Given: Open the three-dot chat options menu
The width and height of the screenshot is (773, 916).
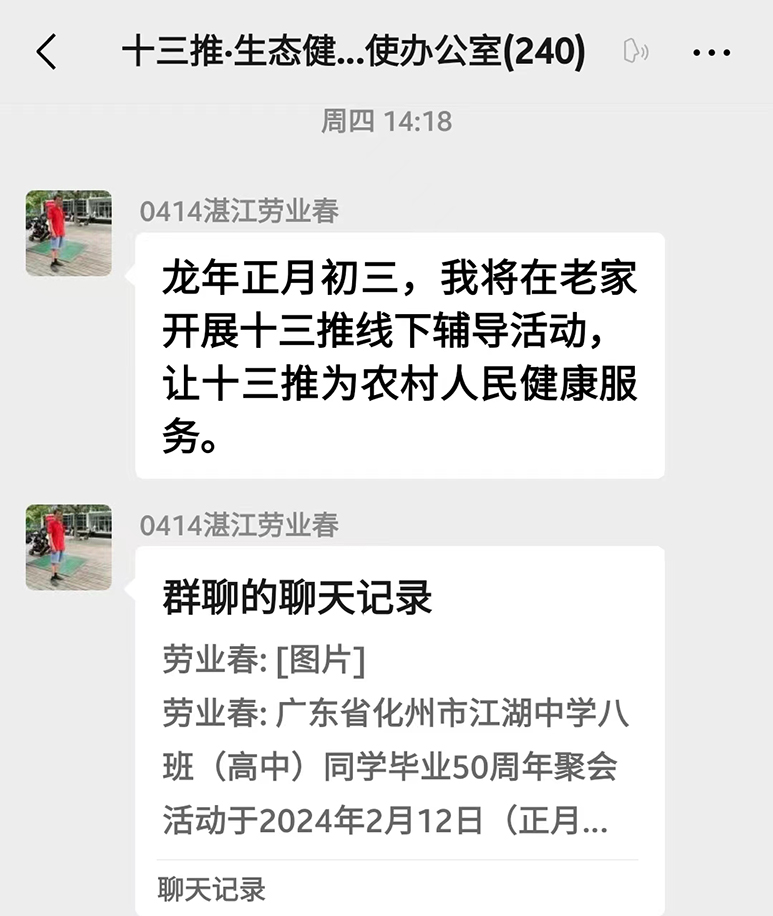Looking at the screenshot, I should (711, 53).
